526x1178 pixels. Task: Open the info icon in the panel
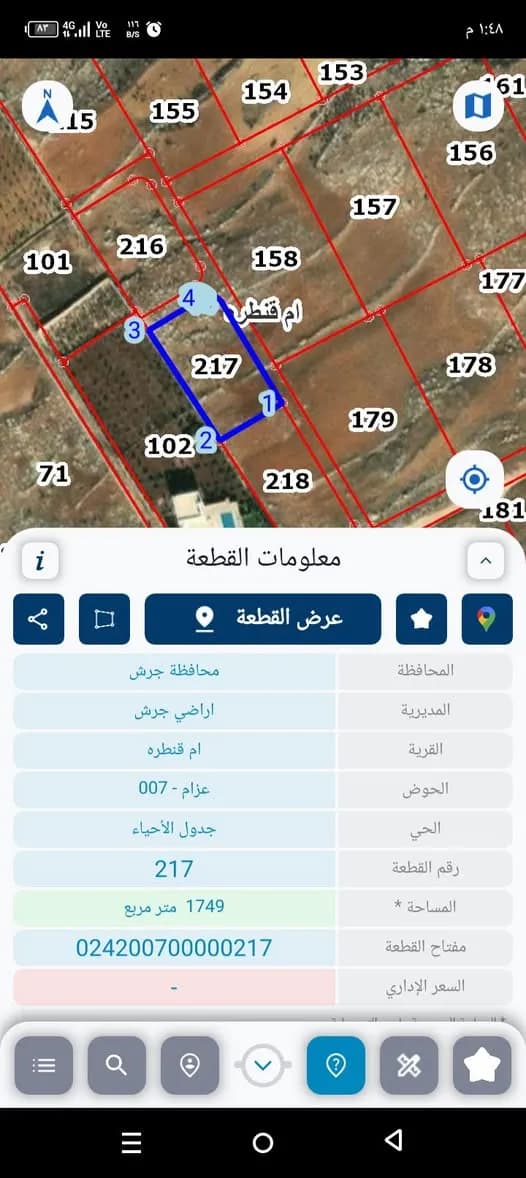(41, 560)
